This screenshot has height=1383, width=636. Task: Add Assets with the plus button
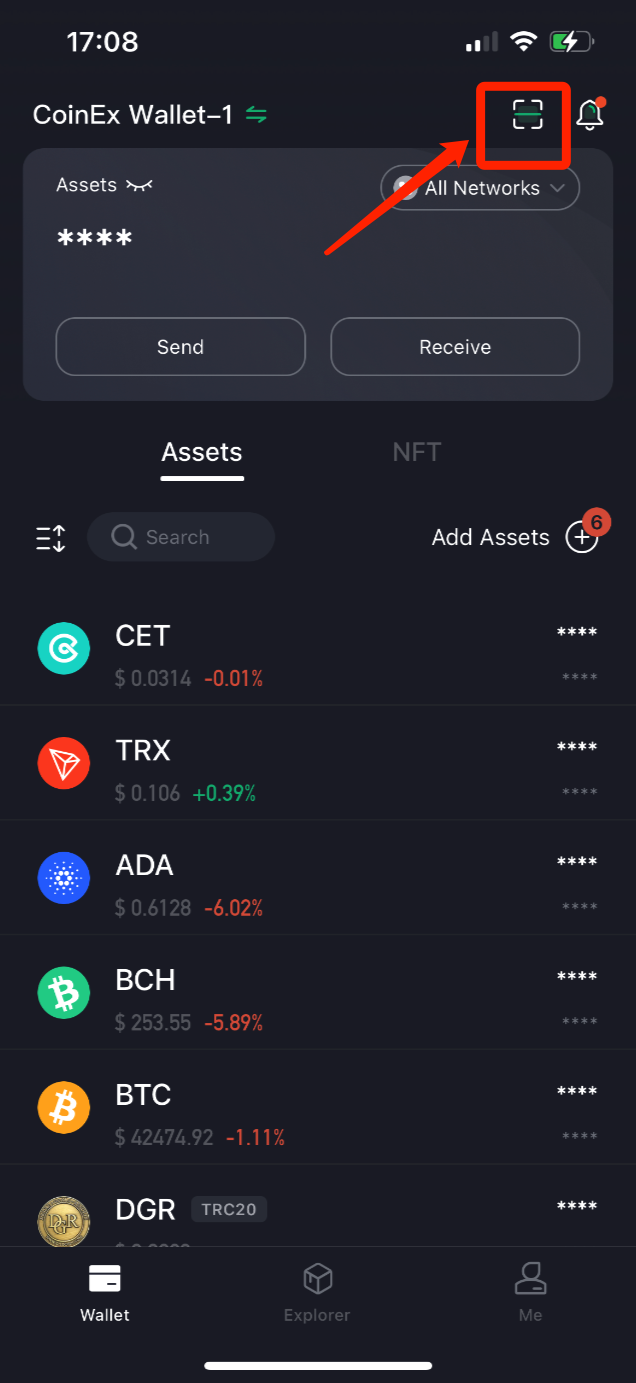coord(582,537)
